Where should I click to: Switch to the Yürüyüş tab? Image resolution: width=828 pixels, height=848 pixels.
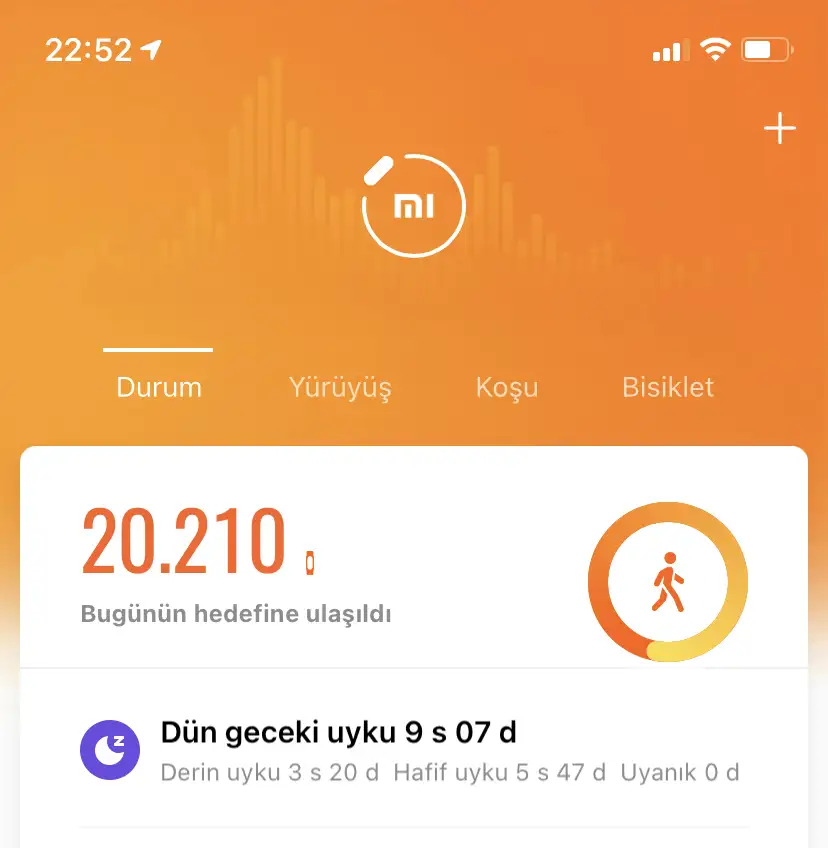click(340, 387)
